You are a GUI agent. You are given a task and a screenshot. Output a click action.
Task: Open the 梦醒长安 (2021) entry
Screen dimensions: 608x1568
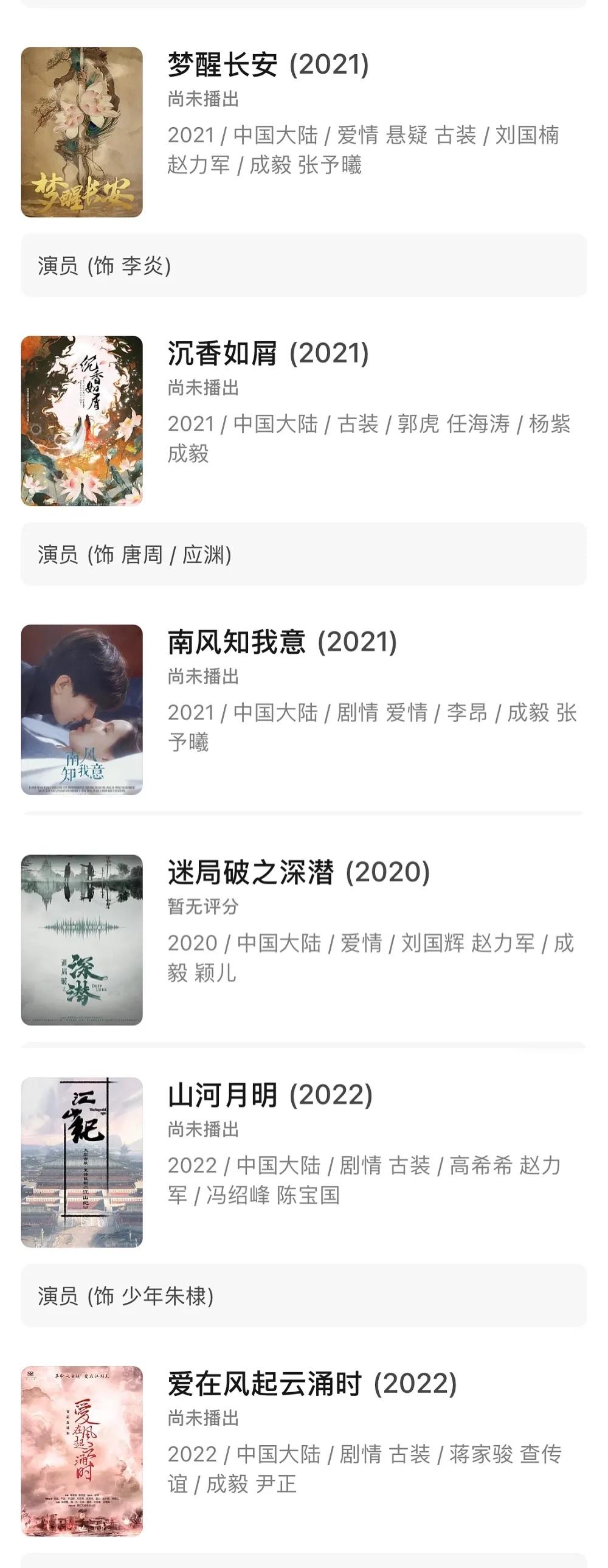point(268,65)
